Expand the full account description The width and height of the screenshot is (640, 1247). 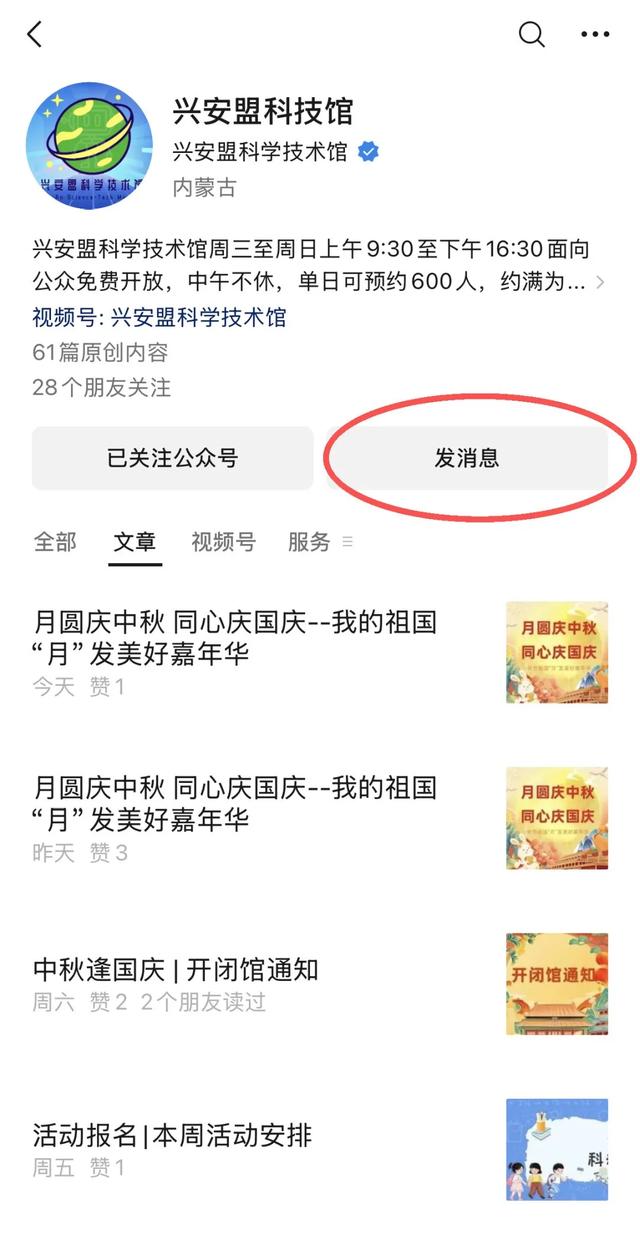click(x=600, y=283)
